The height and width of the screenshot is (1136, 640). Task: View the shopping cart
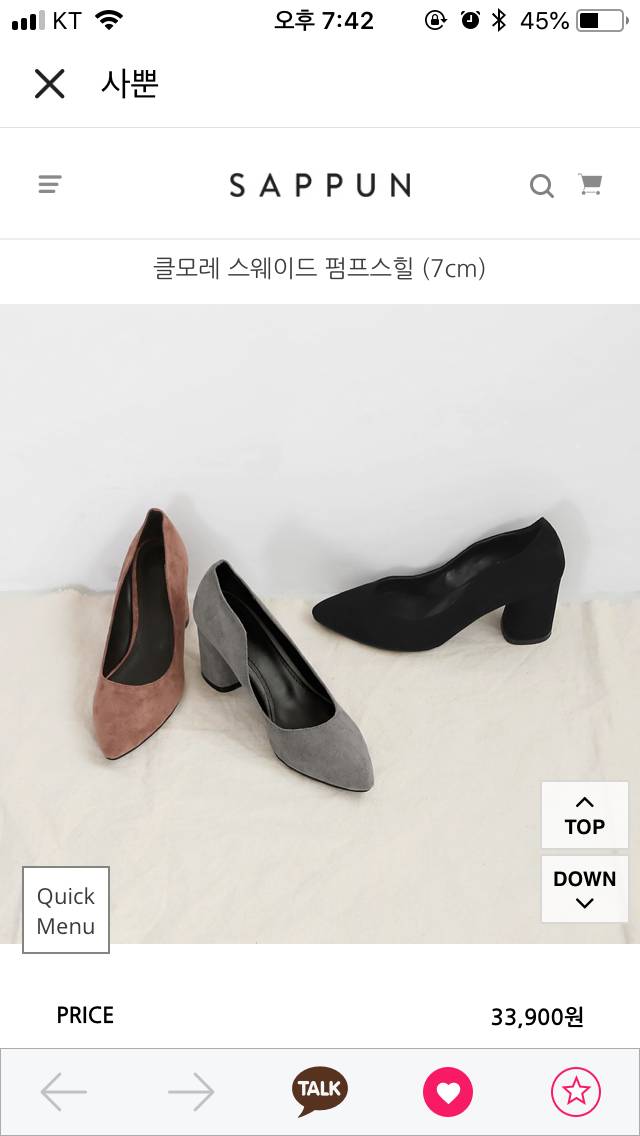tap(590, 185)
